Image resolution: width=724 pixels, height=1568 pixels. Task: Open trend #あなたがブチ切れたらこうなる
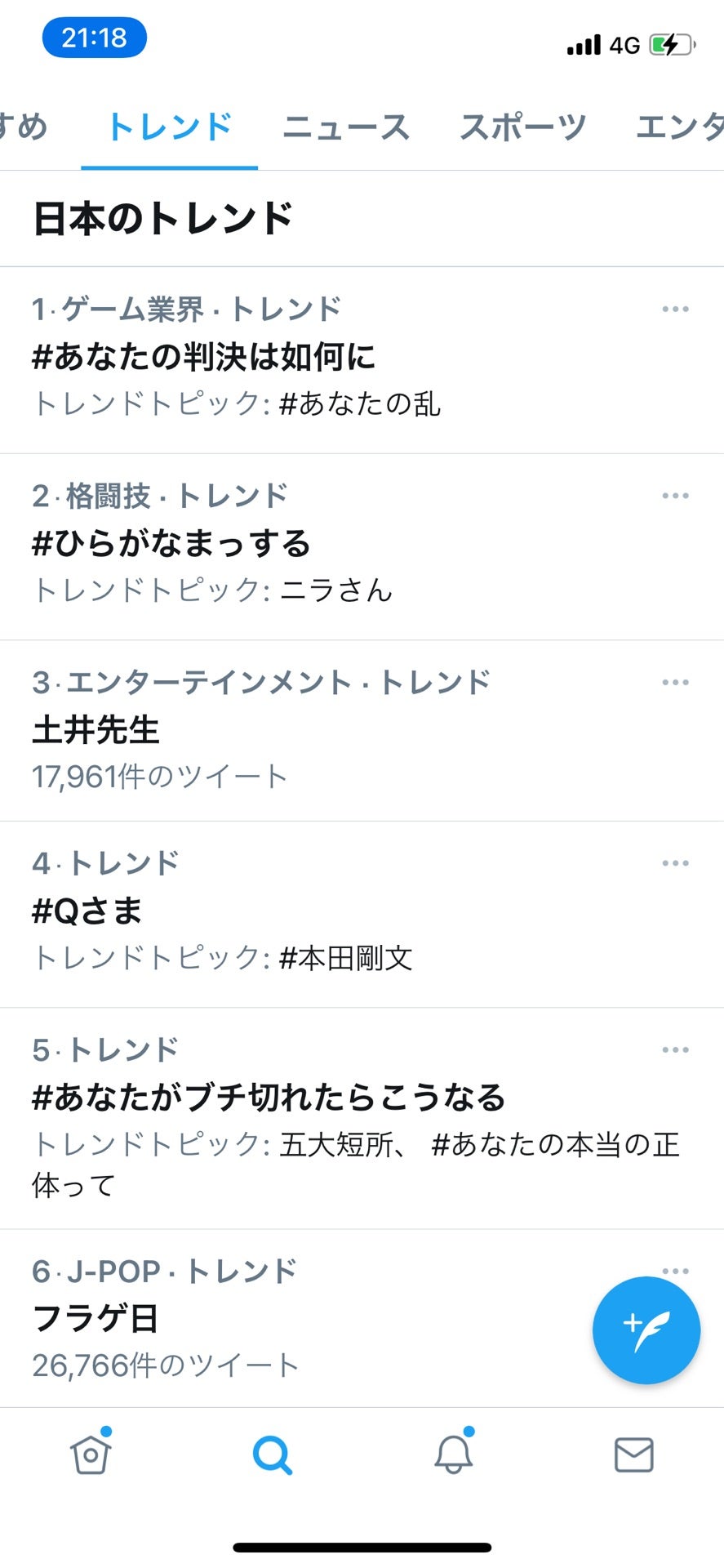click(269, 1097)
